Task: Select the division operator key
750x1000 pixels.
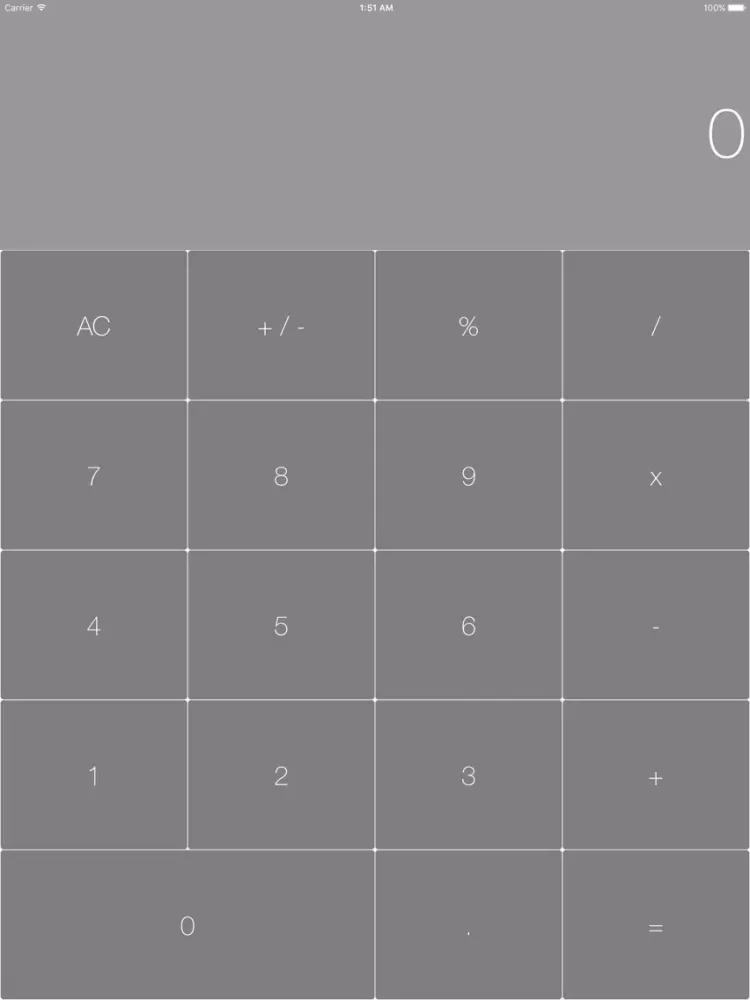Action: (656, 324)
